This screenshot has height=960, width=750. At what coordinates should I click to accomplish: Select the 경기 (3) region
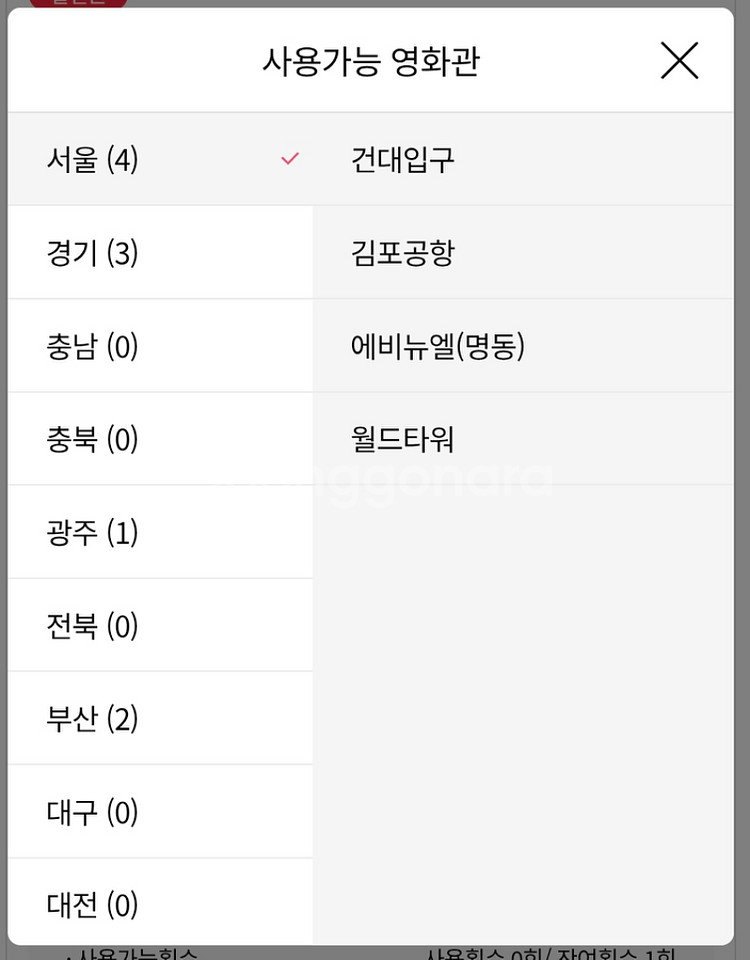(160, 253)
